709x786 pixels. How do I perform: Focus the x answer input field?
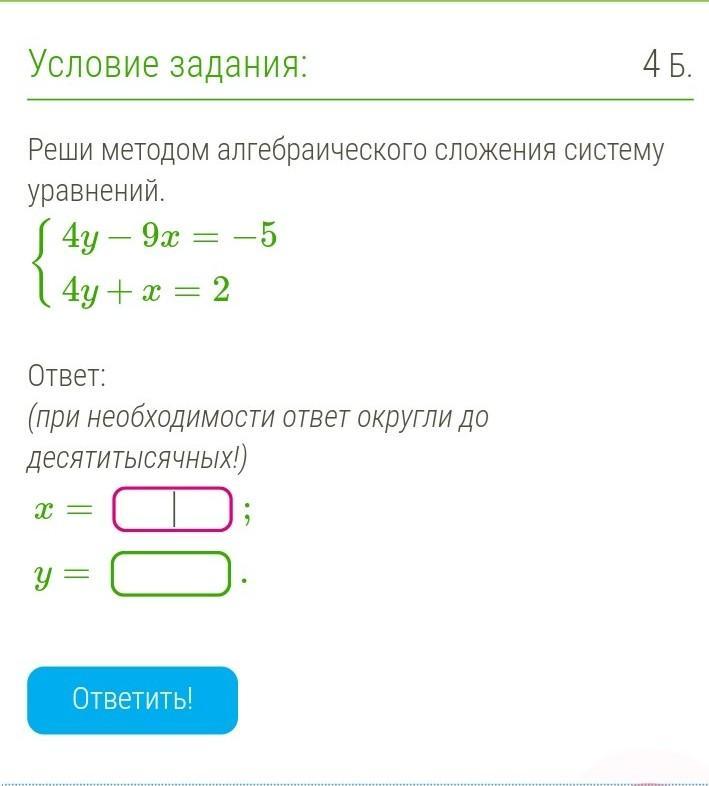(172, 509)
